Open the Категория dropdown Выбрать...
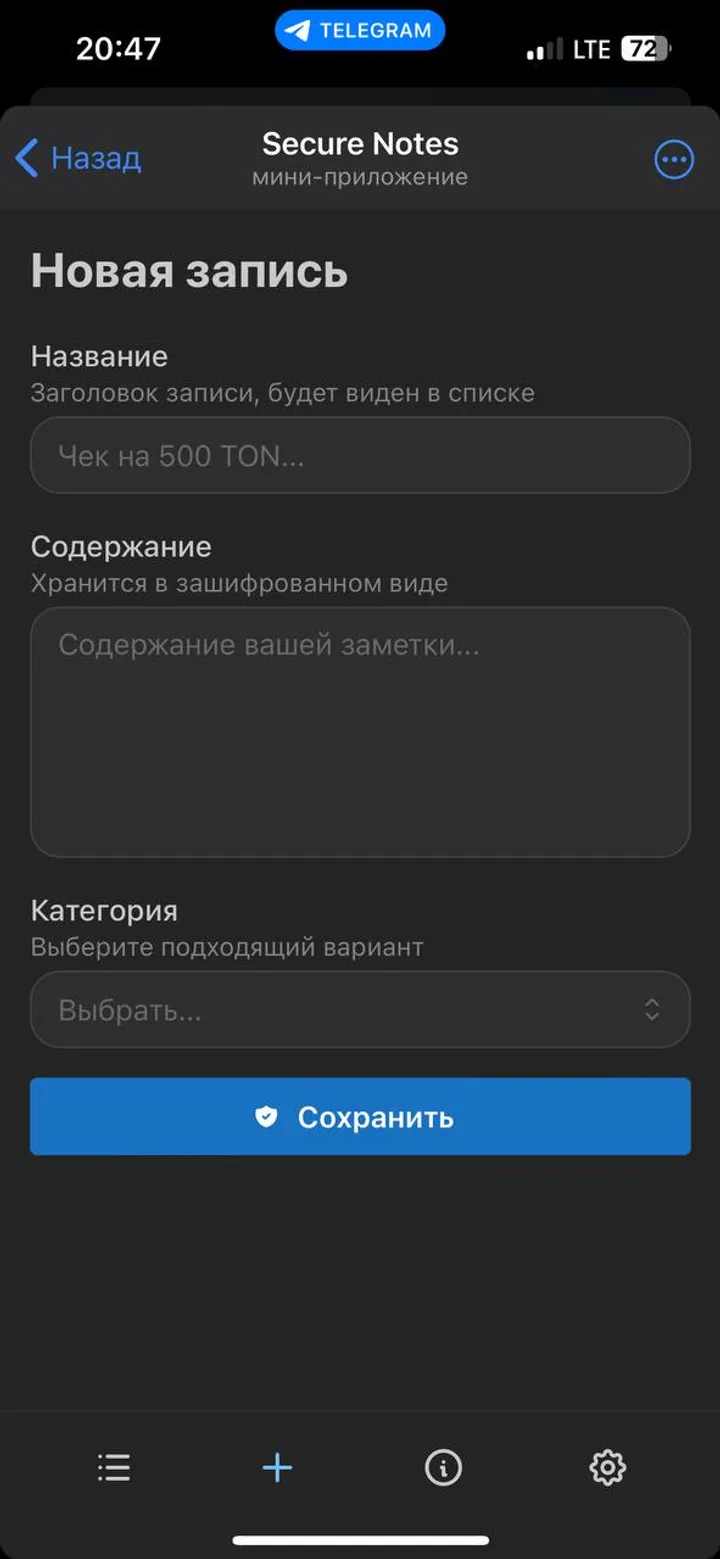The height and width of the screenshot is (1559, 720). (x=360, y=1010)
